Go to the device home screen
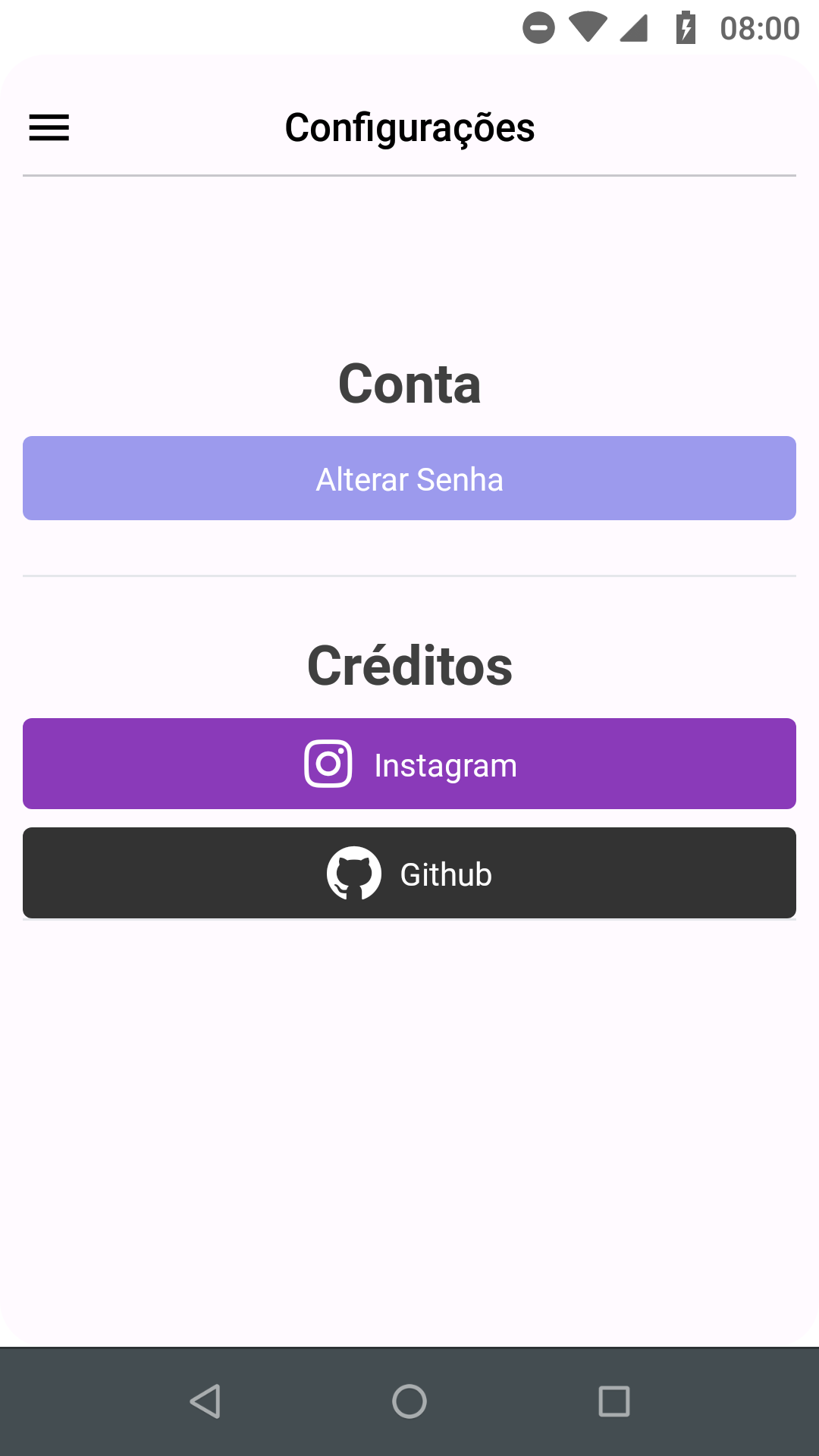The width and height of the screenshot is (819, 1456). coord(409,1401)
